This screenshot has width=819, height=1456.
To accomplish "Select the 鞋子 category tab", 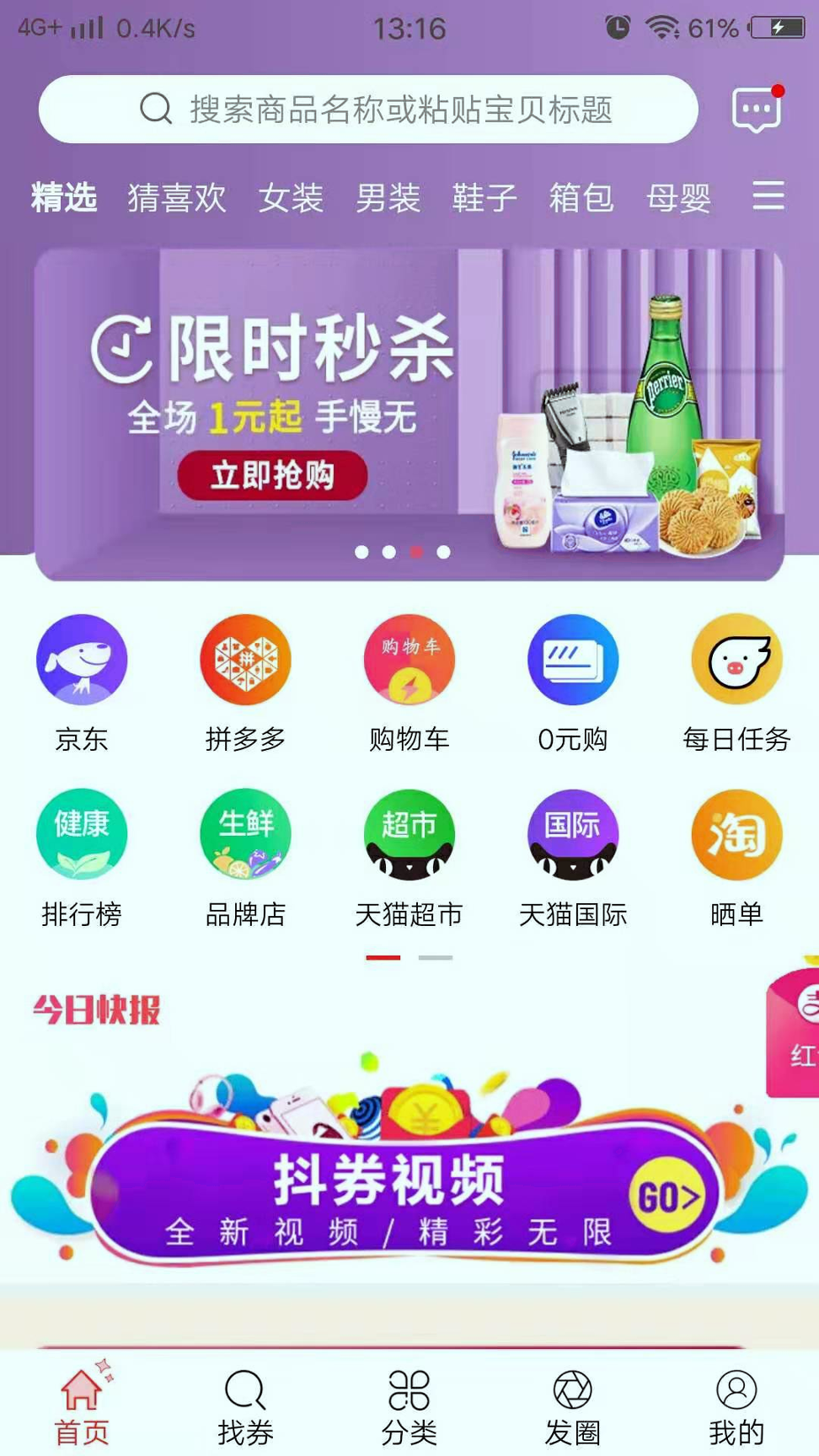I will coord(485,197).
